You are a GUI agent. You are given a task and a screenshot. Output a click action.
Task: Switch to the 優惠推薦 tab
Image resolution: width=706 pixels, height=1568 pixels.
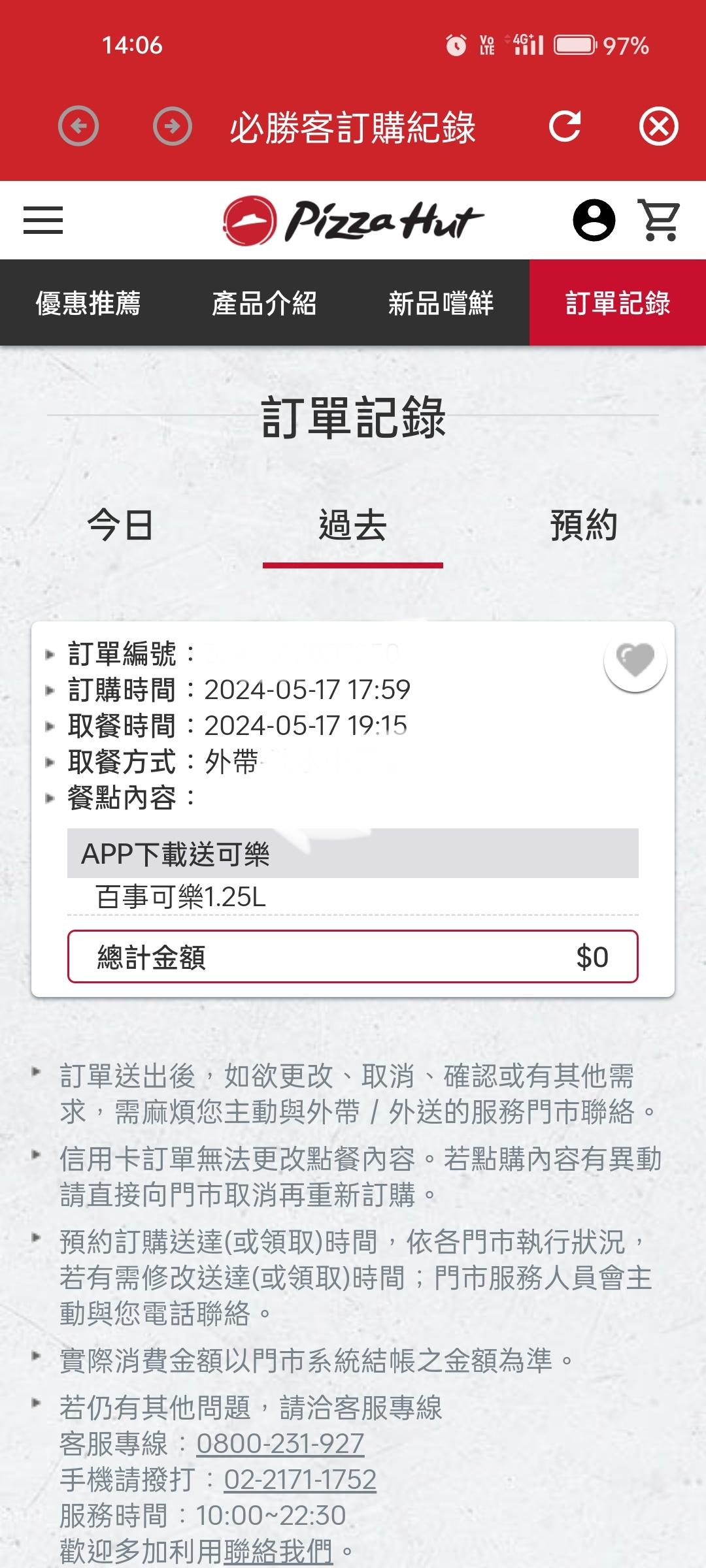pos(88,303)
